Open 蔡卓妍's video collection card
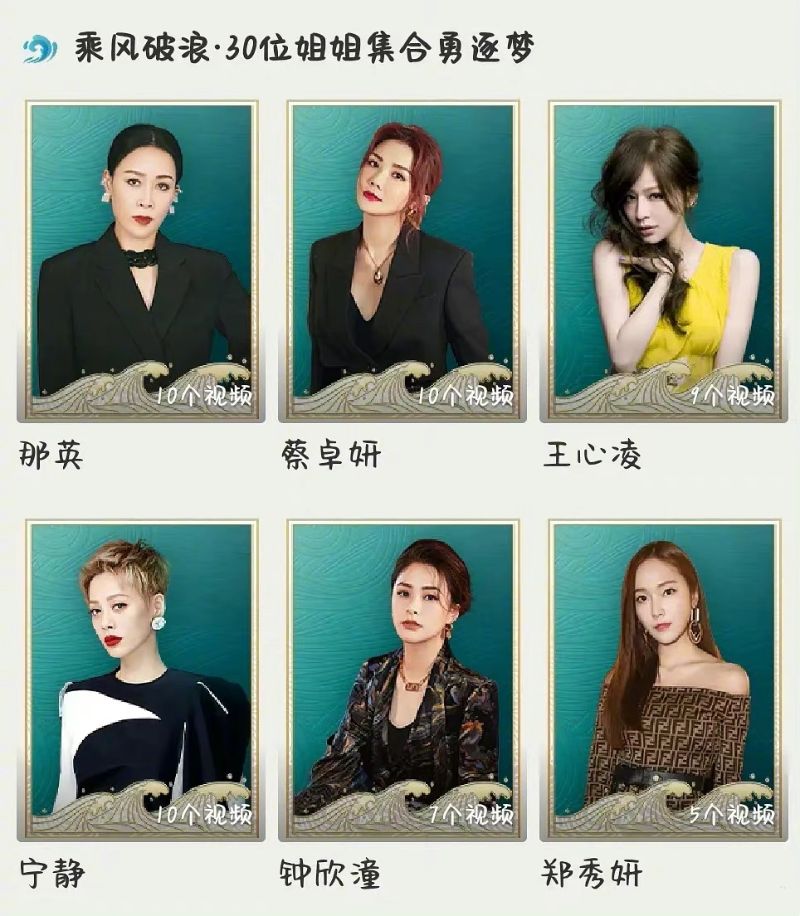 pyautogui.click(x=403, y=260)
